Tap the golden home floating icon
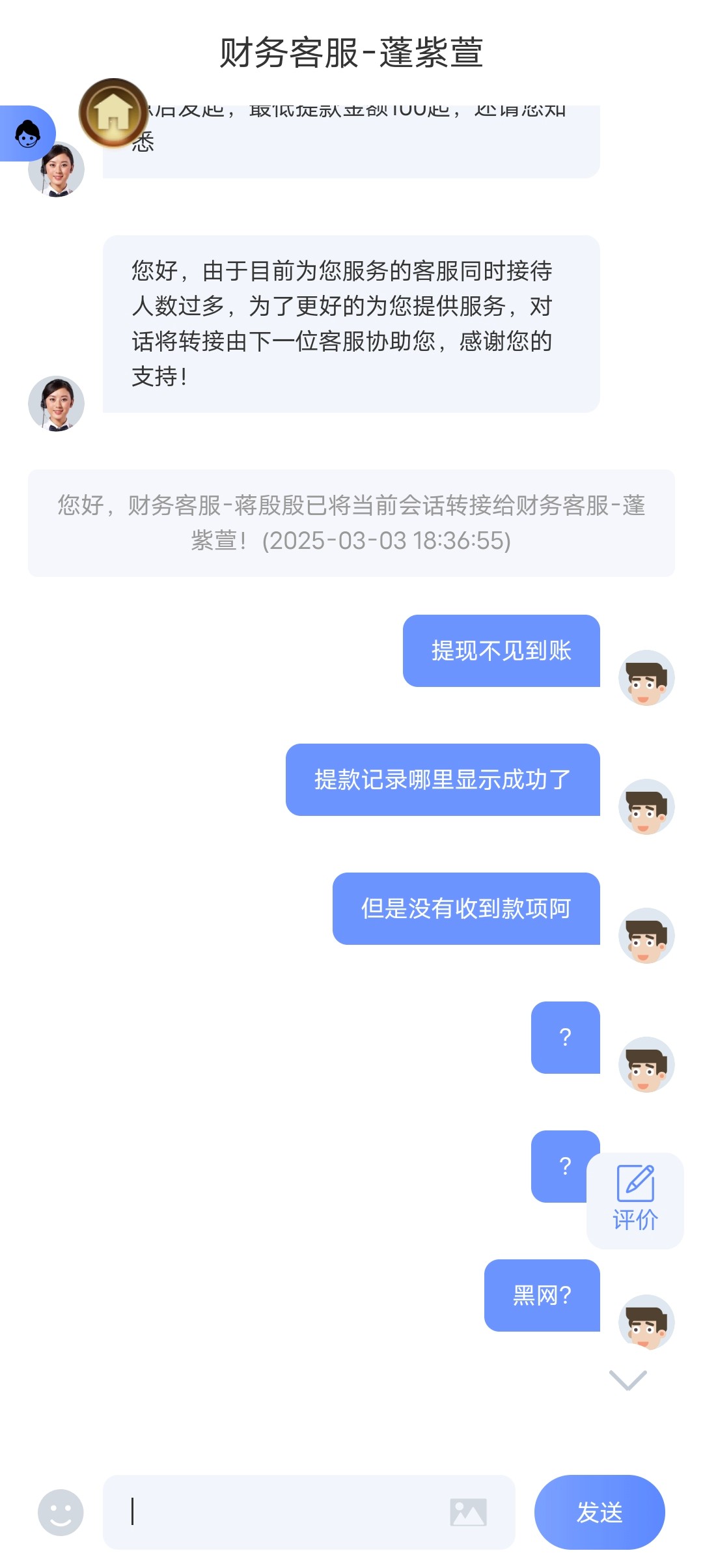 (x=113, y=113)
